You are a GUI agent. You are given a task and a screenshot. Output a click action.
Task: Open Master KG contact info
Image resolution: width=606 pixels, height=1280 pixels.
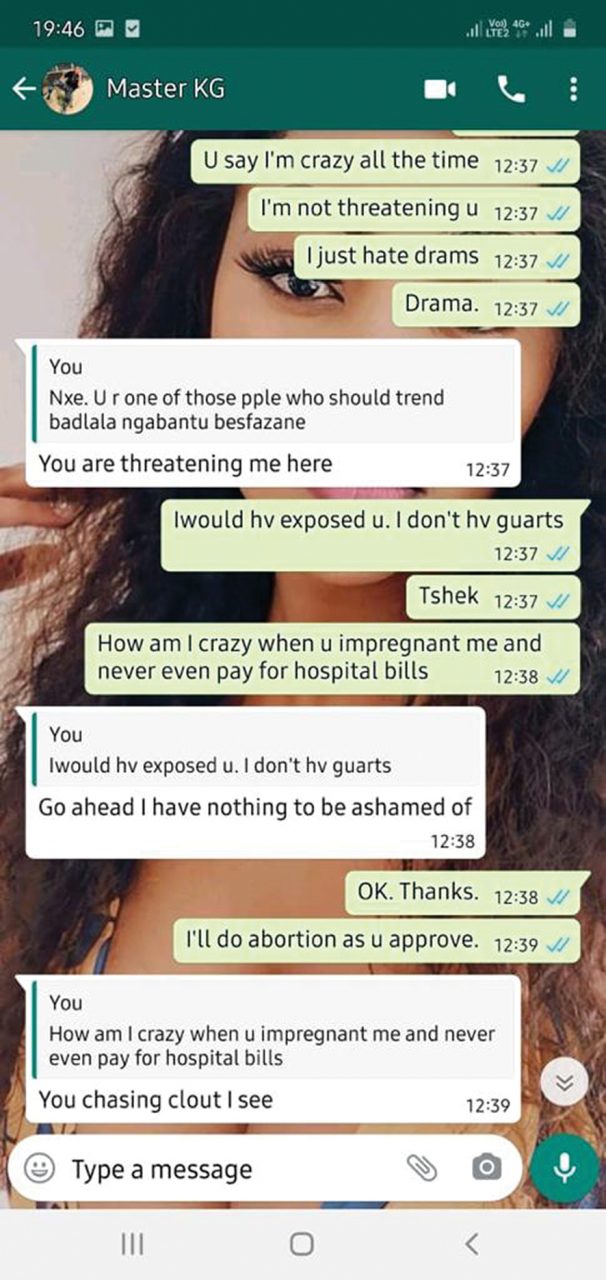click(x=165, y=89)
